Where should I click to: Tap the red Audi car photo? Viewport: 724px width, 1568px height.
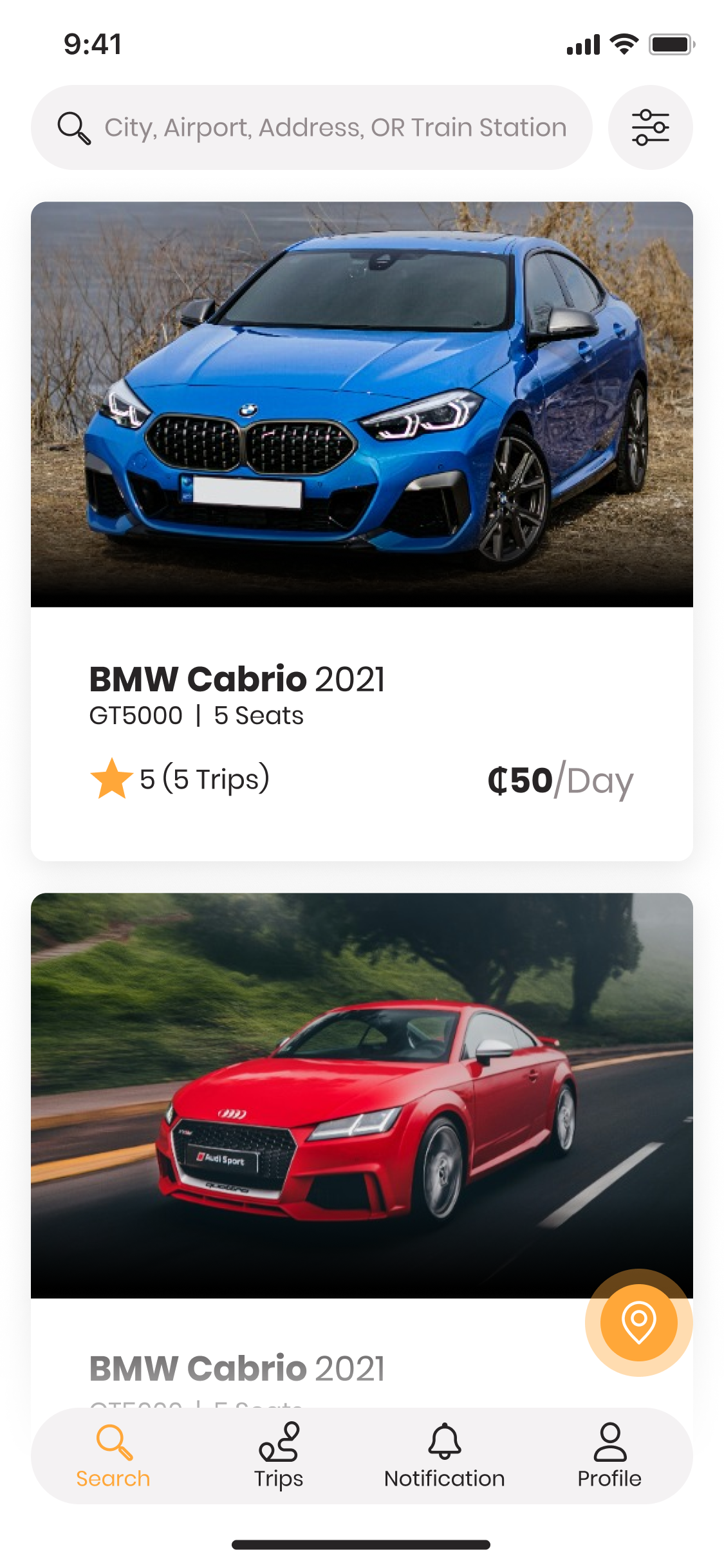[x=362, y=1094]
